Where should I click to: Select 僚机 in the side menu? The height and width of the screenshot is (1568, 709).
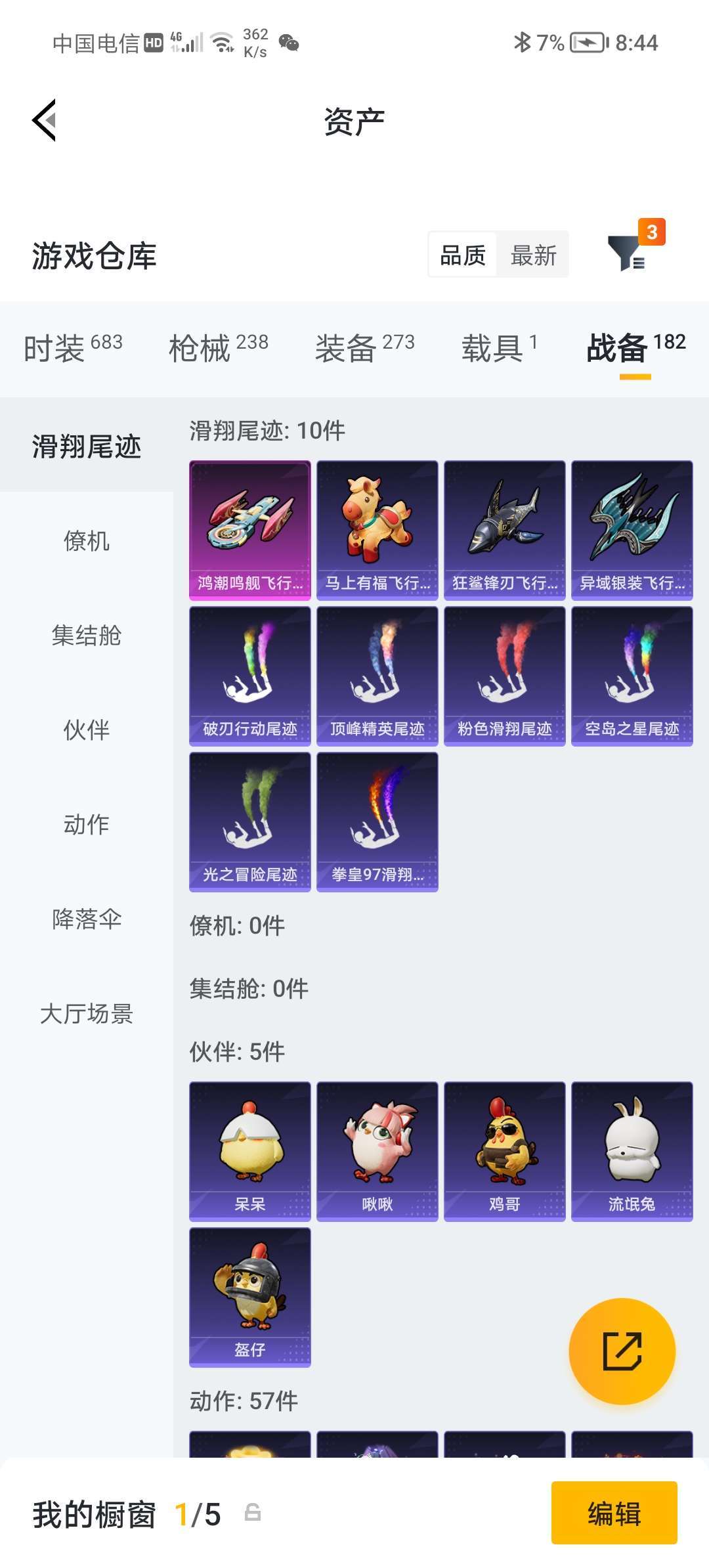pyautogui.click(x=86, y=541)
